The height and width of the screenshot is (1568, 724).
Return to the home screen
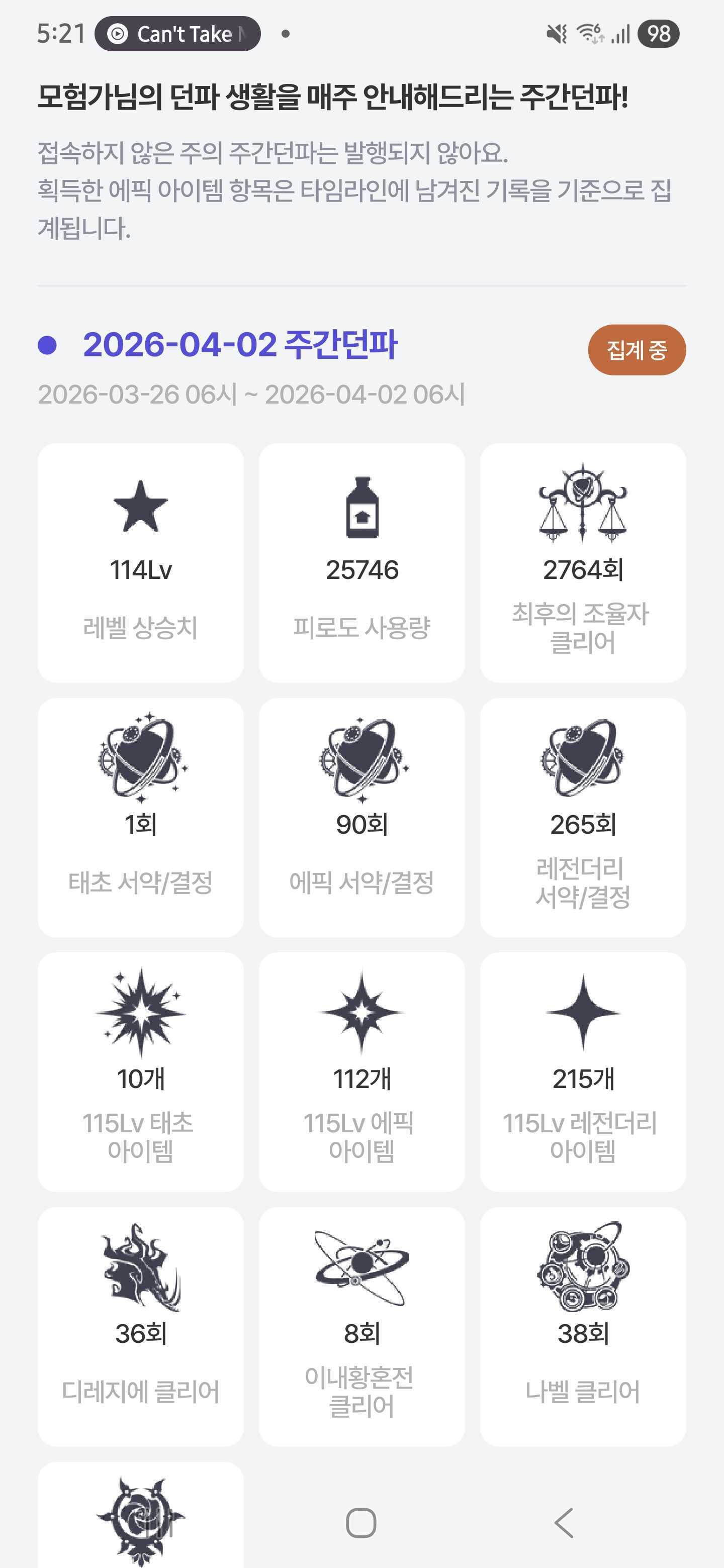[x=361, y=1523]
